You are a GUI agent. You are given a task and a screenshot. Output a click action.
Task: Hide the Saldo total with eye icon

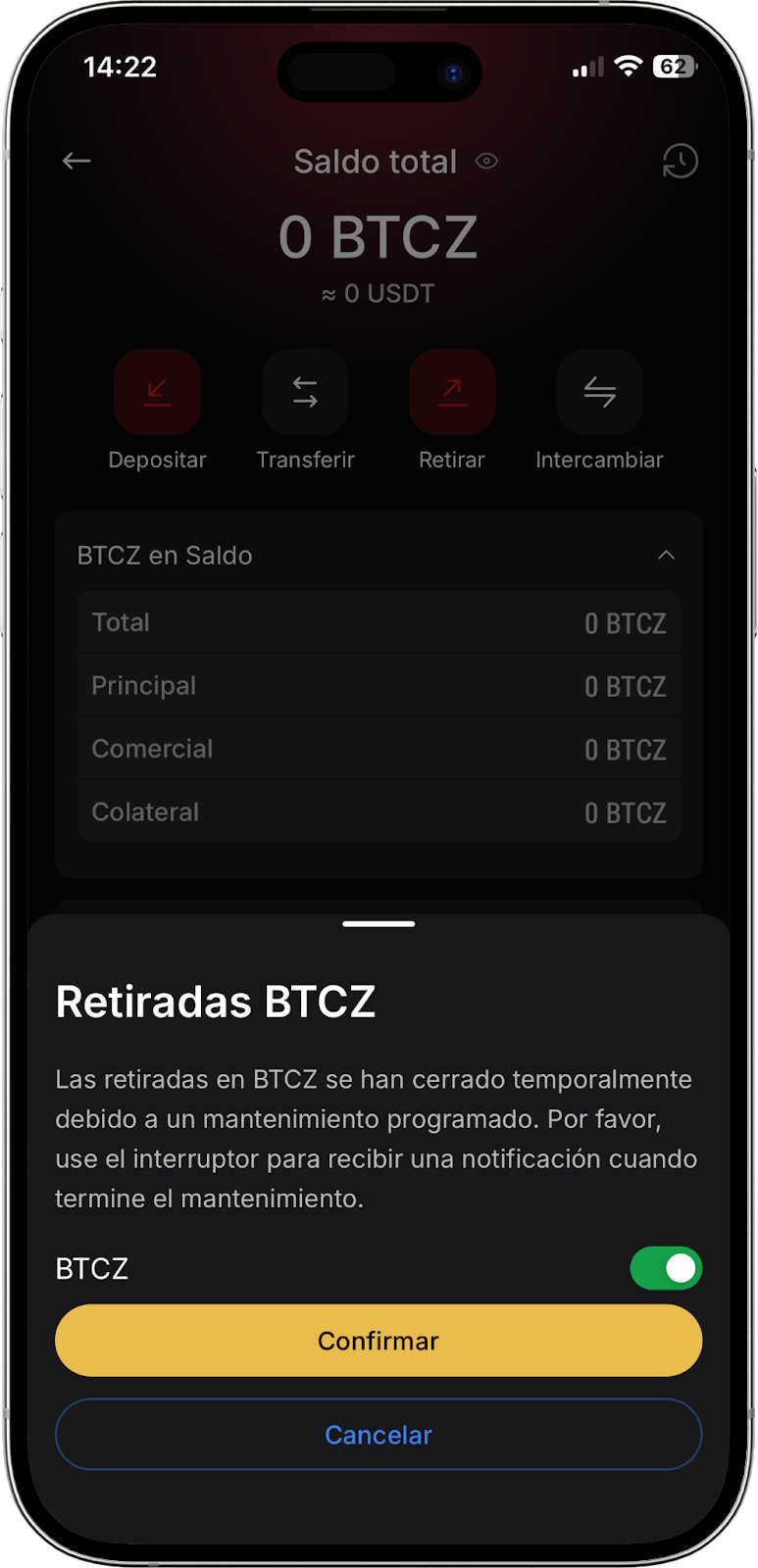[486, 162]
